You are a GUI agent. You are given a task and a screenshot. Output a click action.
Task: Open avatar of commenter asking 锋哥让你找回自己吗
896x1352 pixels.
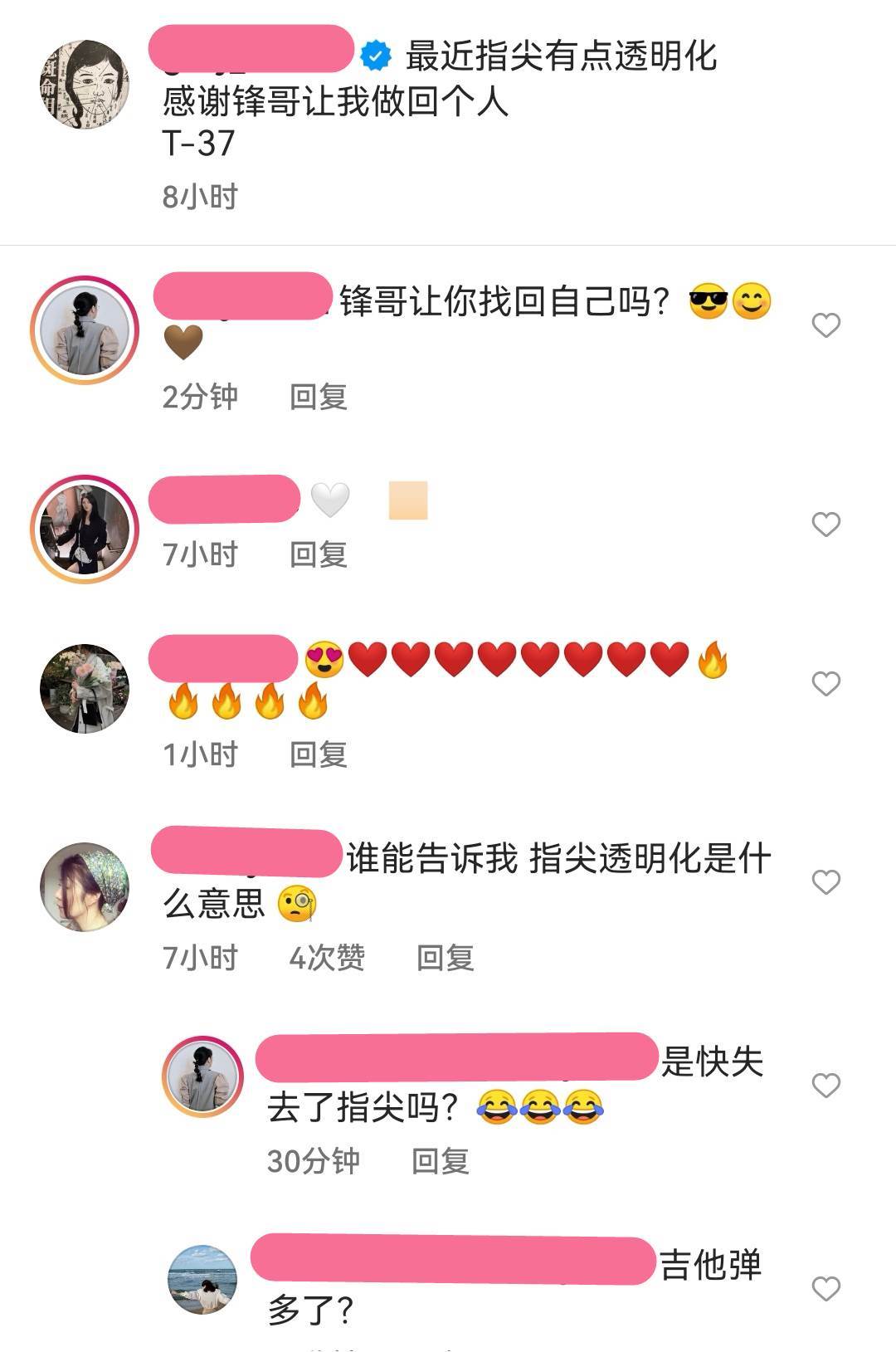pyautogui.click(x=85, y=329)
